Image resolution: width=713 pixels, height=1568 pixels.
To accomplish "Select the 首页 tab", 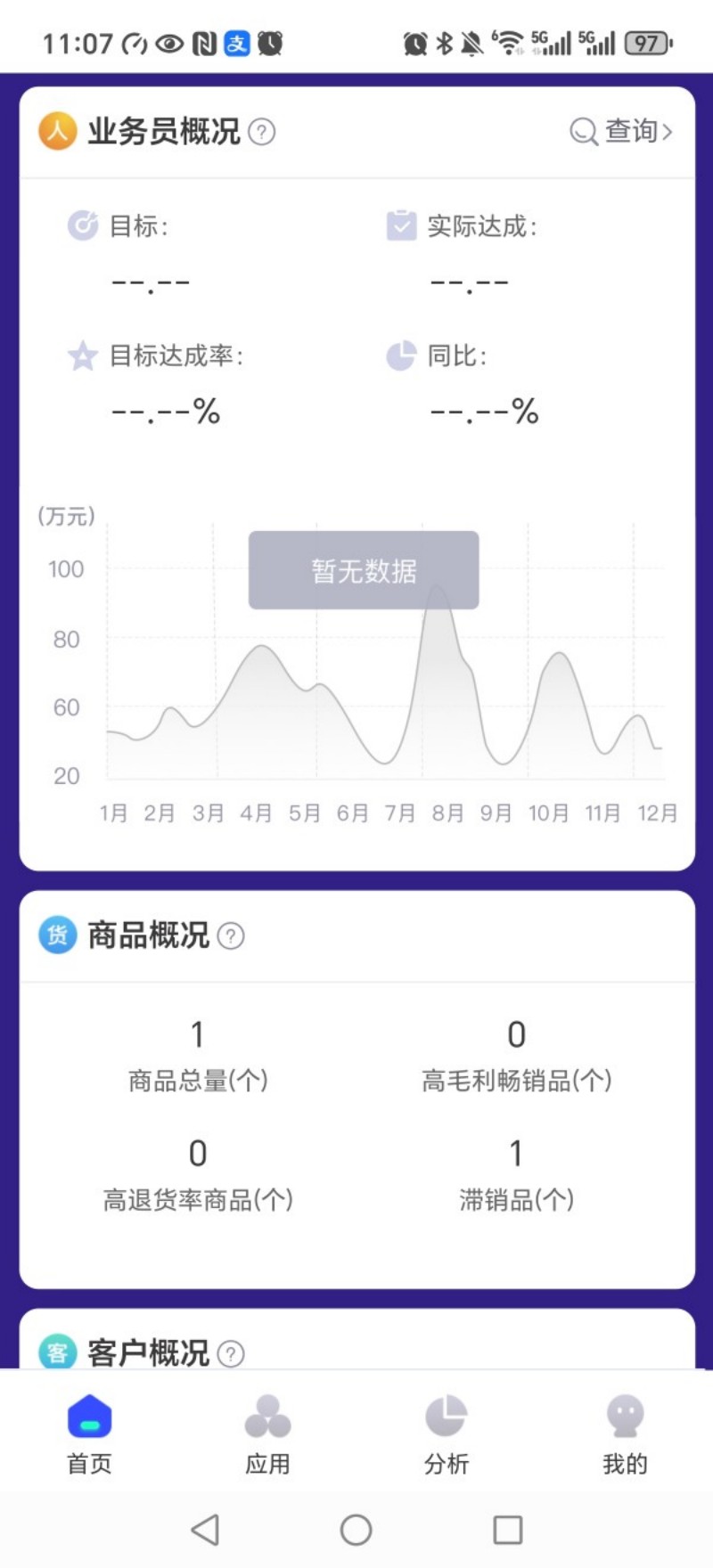I will [x=89, y=1433].
